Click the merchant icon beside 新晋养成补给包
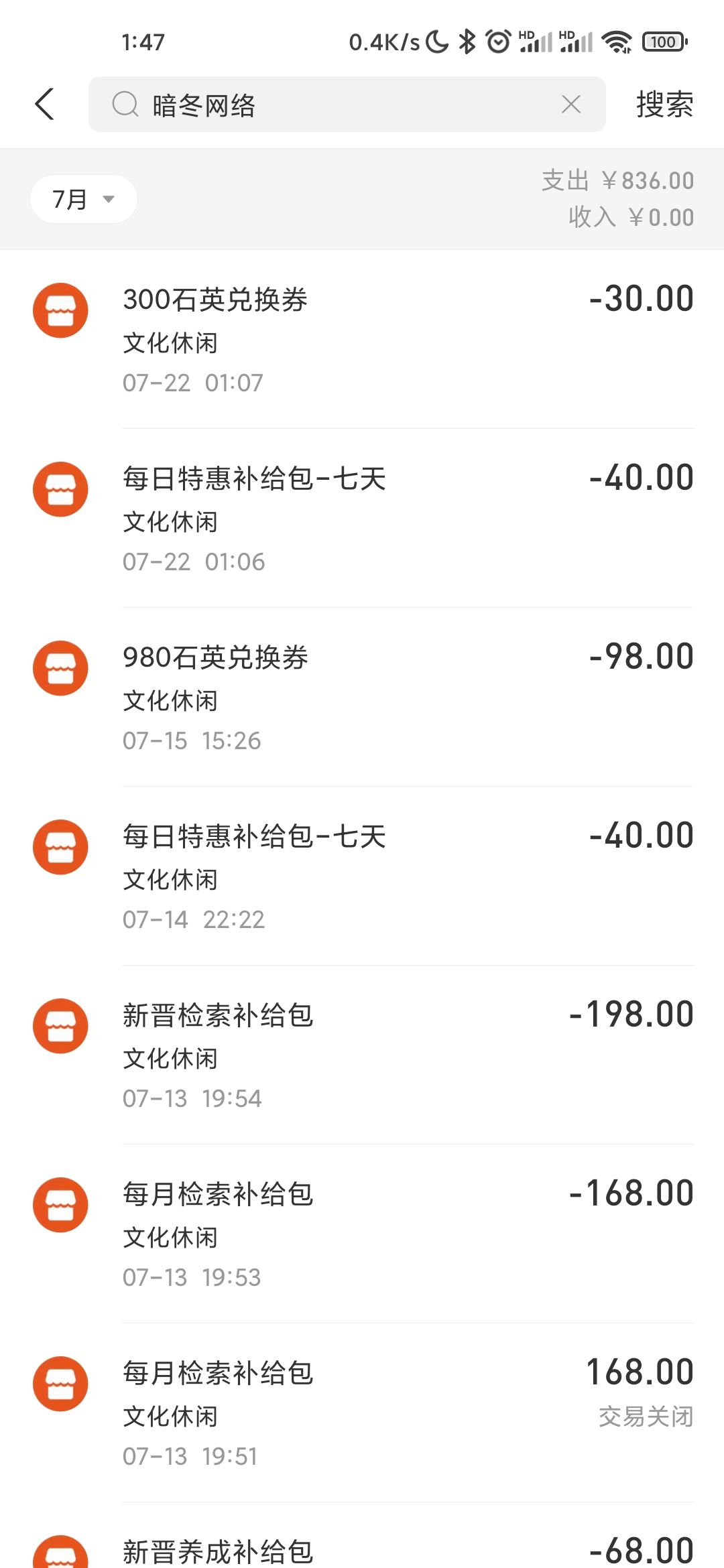 click(60, 1555)
